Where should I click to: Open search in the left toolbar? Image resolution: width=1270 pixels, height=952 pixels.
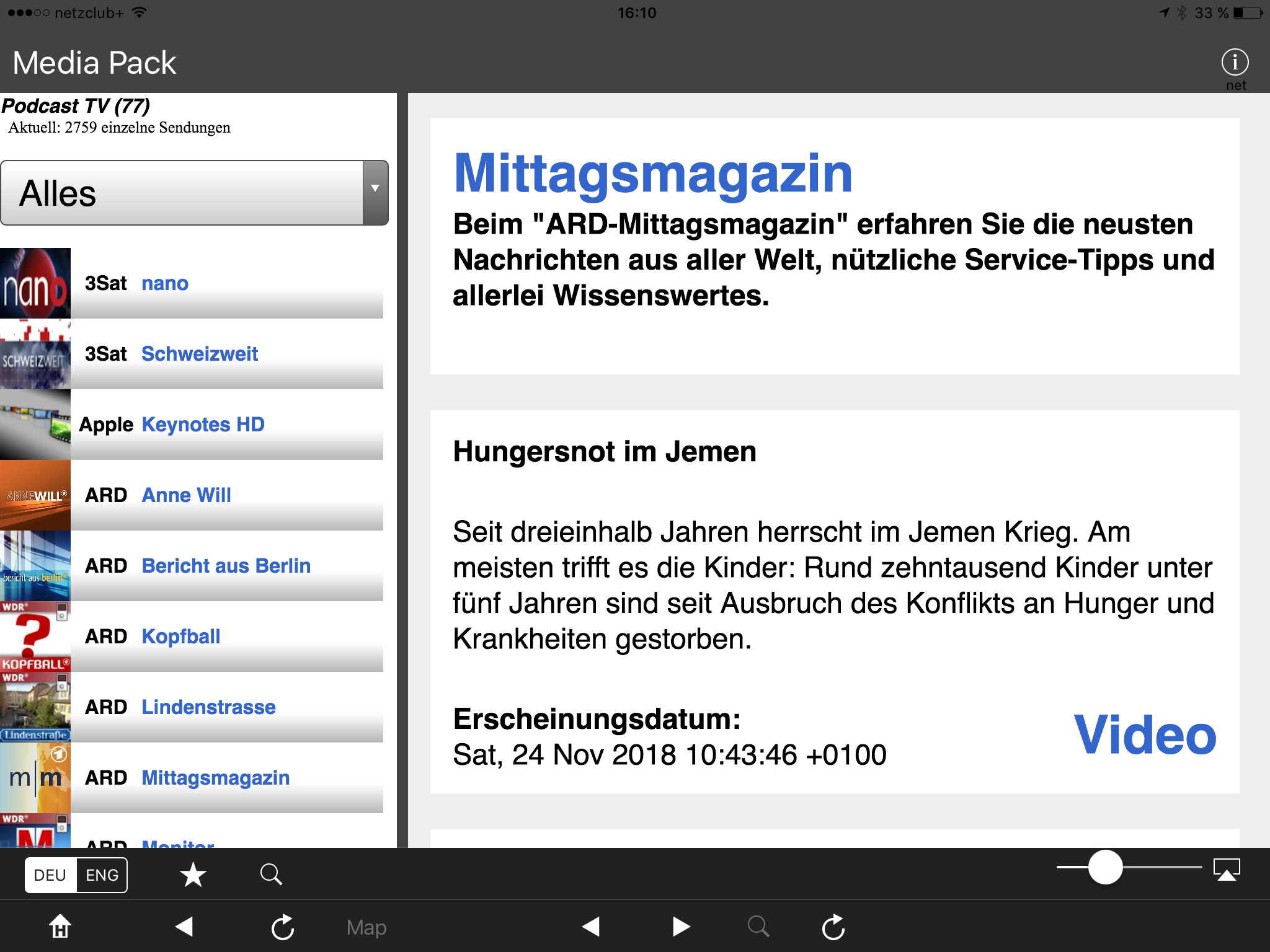point(271,875)
